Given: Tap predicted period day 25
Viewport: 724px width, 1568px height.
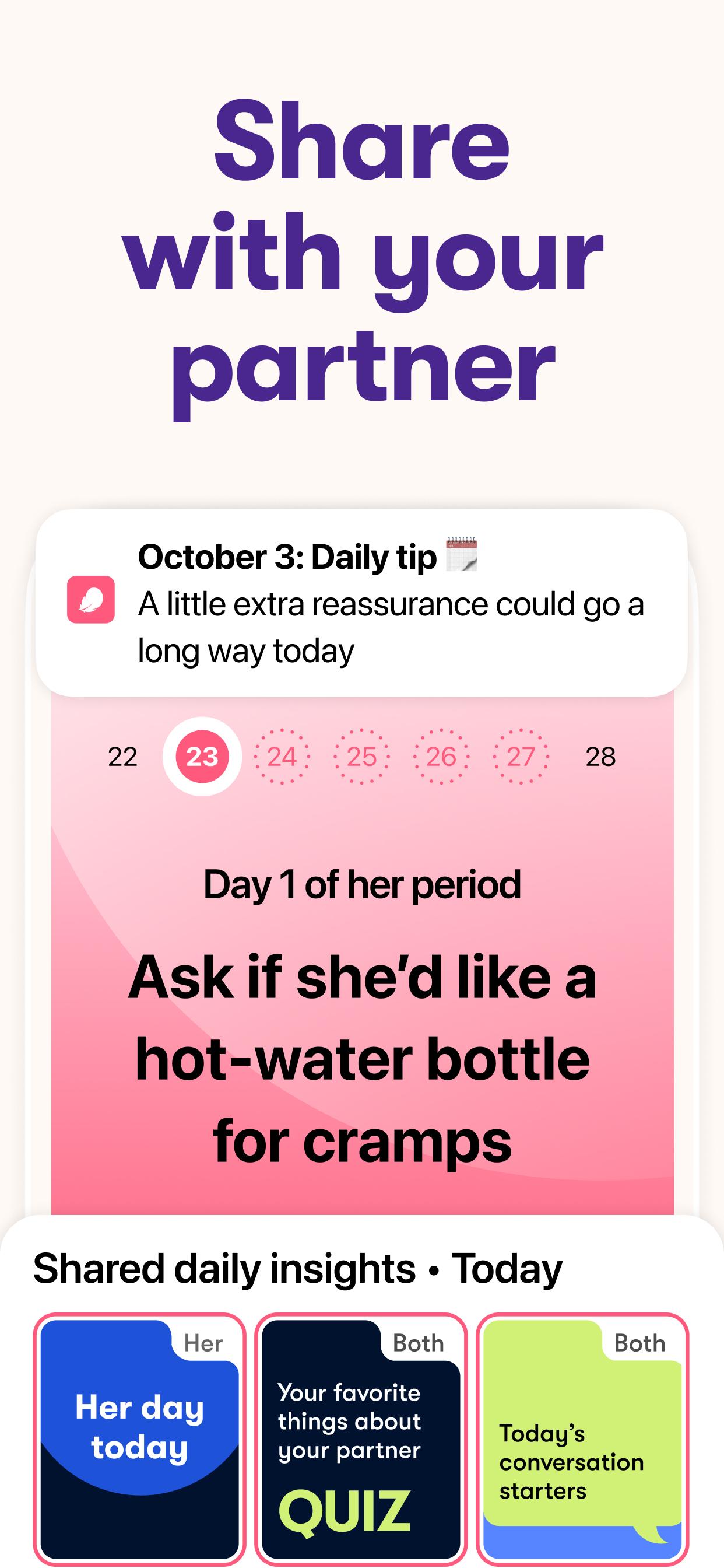Looking at the screenshot, I should click(x=361, y=755).
